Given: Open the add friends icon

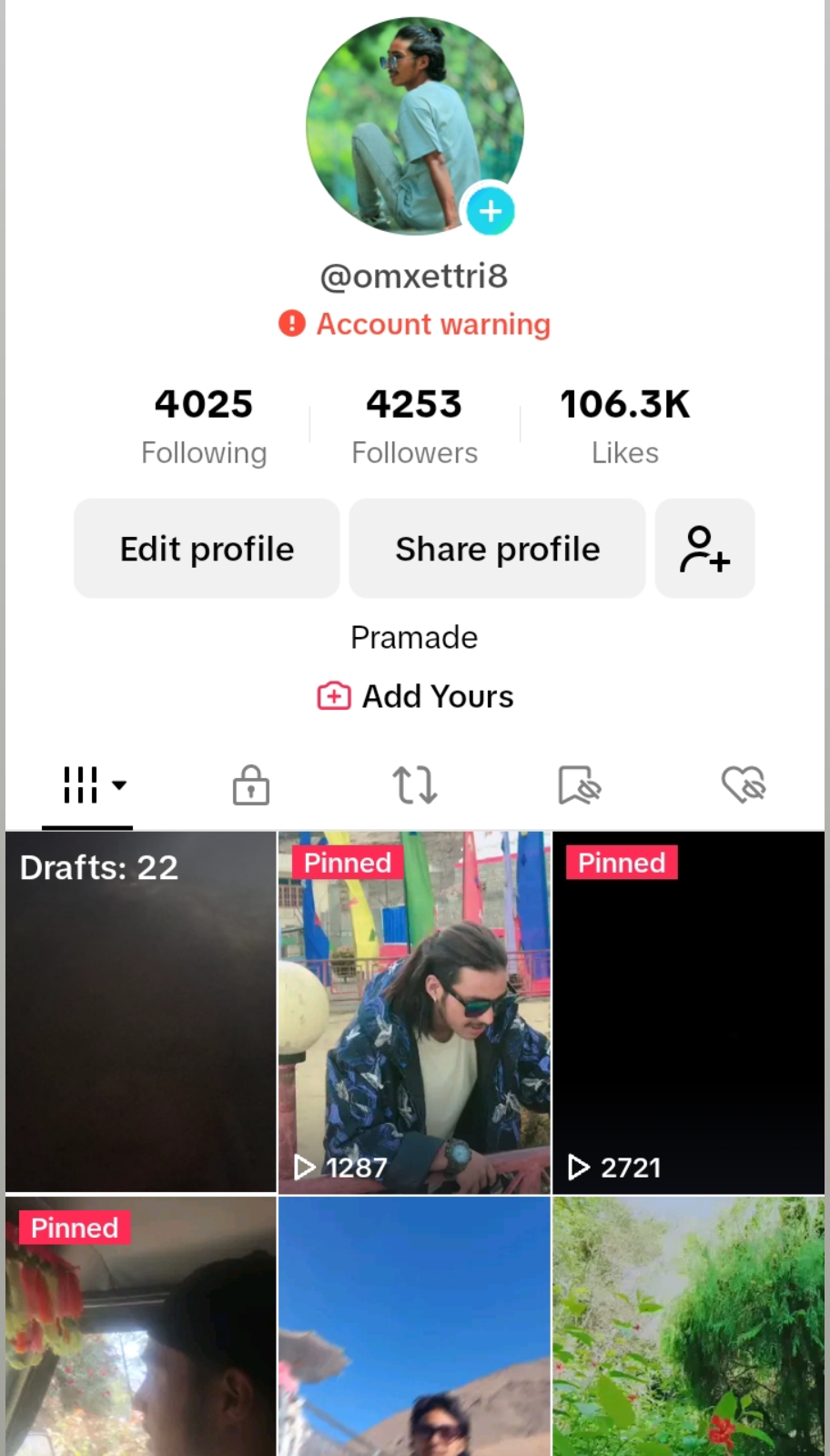Looking at the screenshot, I should point(704,549).
